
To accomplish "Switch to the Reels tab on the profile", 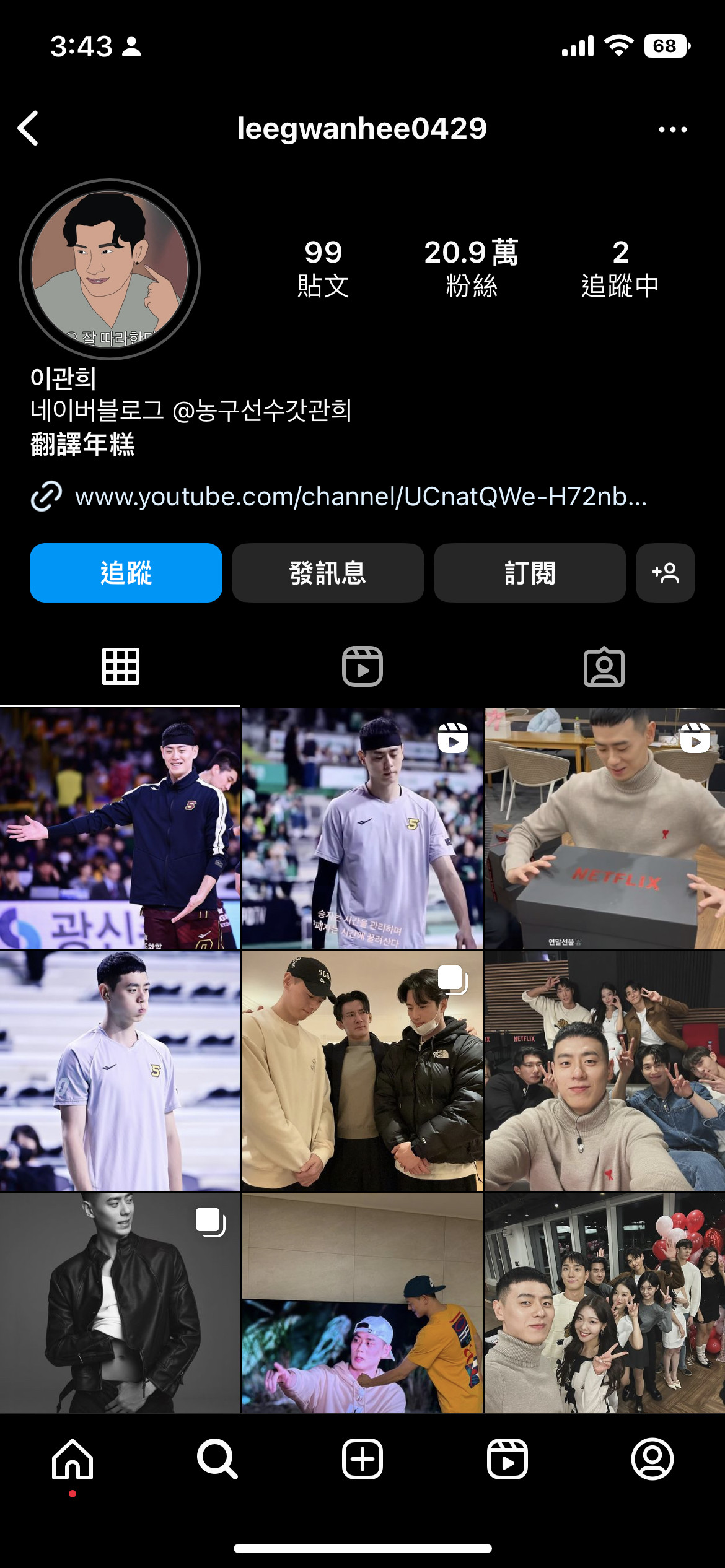I will pos(362,667).
